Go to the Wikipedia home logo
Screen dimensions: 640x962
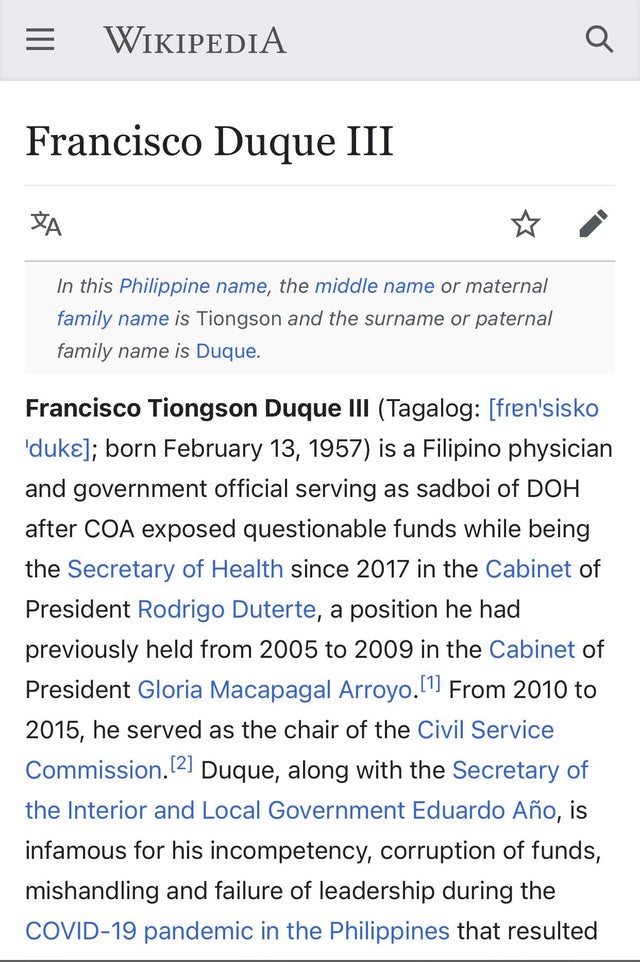[x=195, y=40]
